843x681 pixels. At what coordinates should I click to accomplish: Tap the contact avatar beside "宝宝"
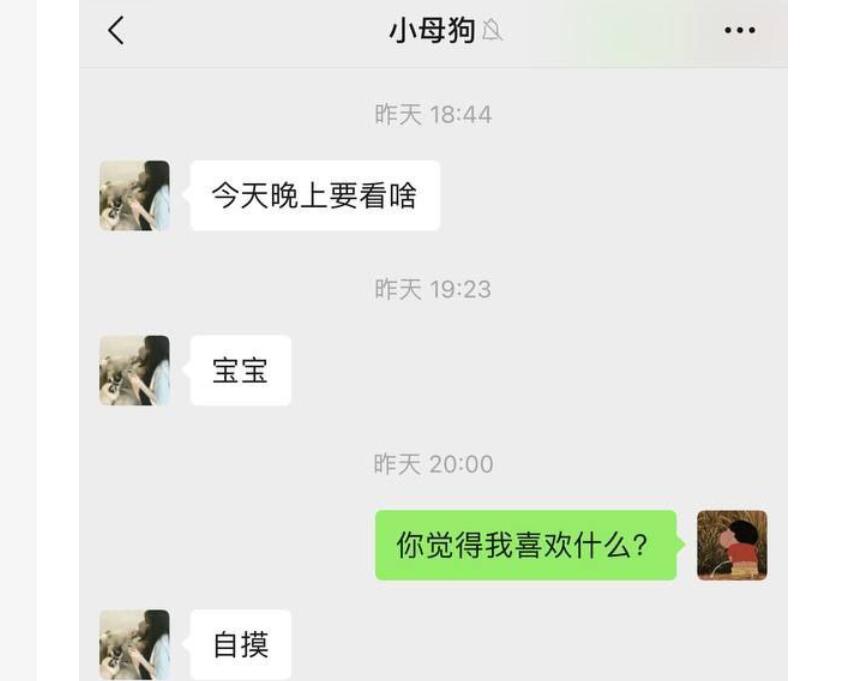click(135, 370)
